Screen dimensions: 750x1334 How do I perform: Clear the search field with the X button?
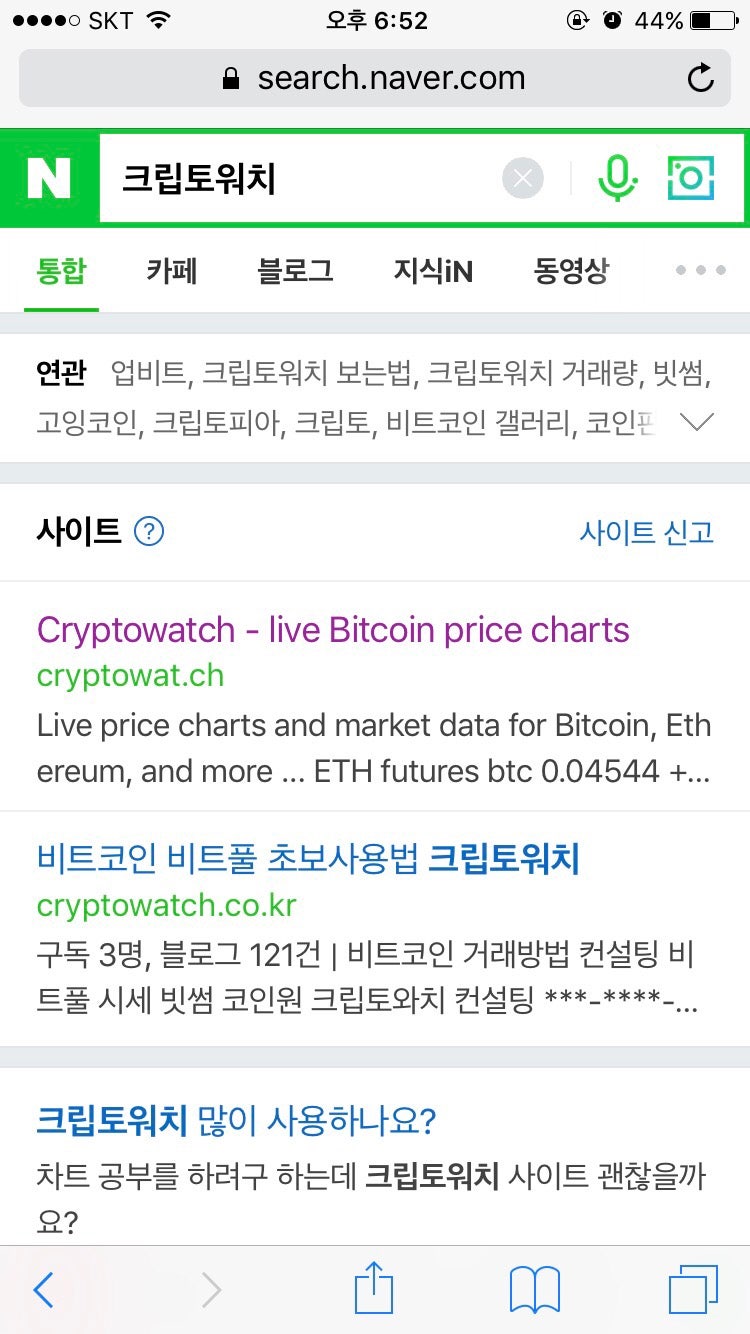point(522,177)
